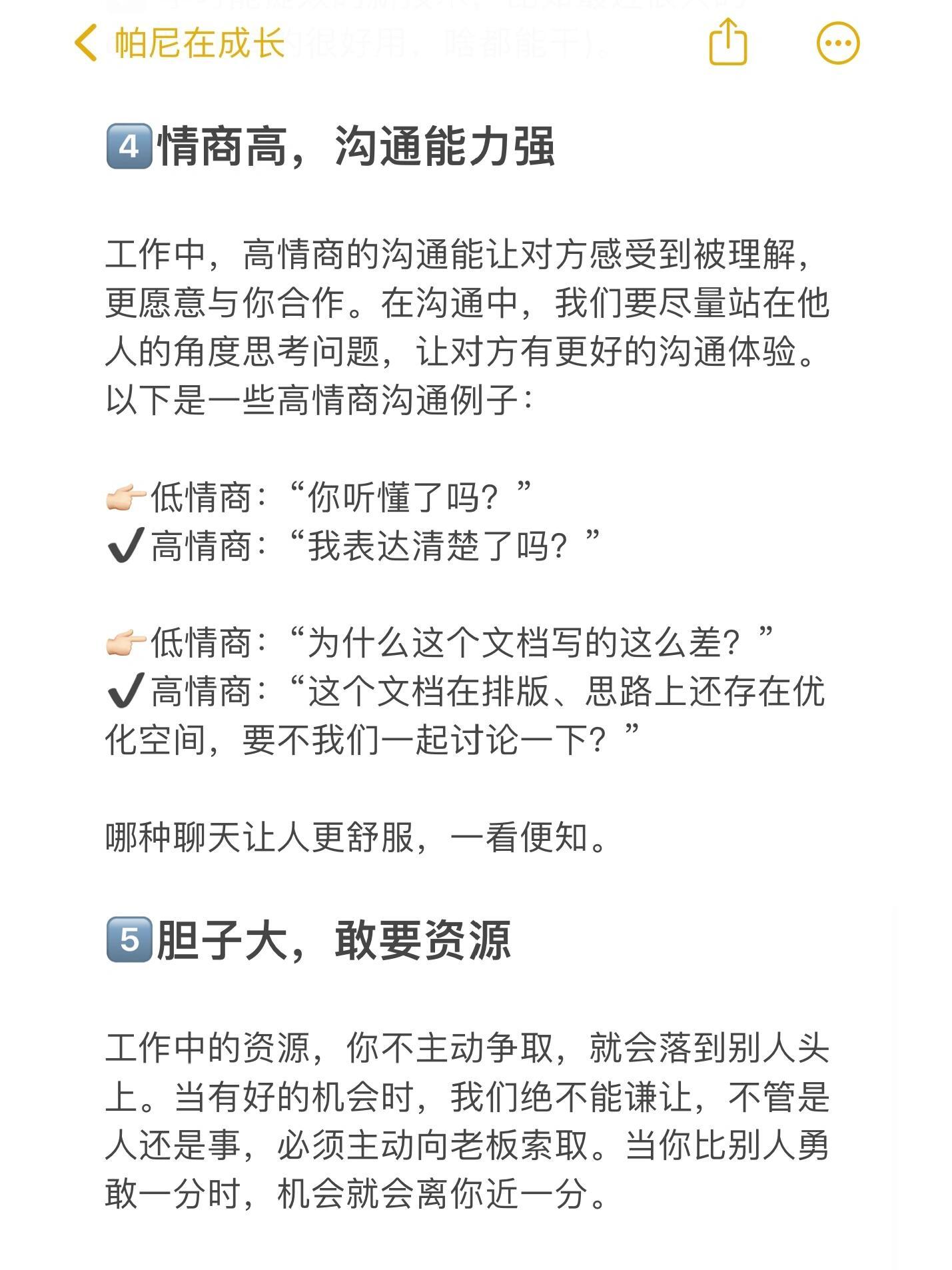Tap the back chevron icon
Screen dimensions: 952x1270
coord(85,41)
